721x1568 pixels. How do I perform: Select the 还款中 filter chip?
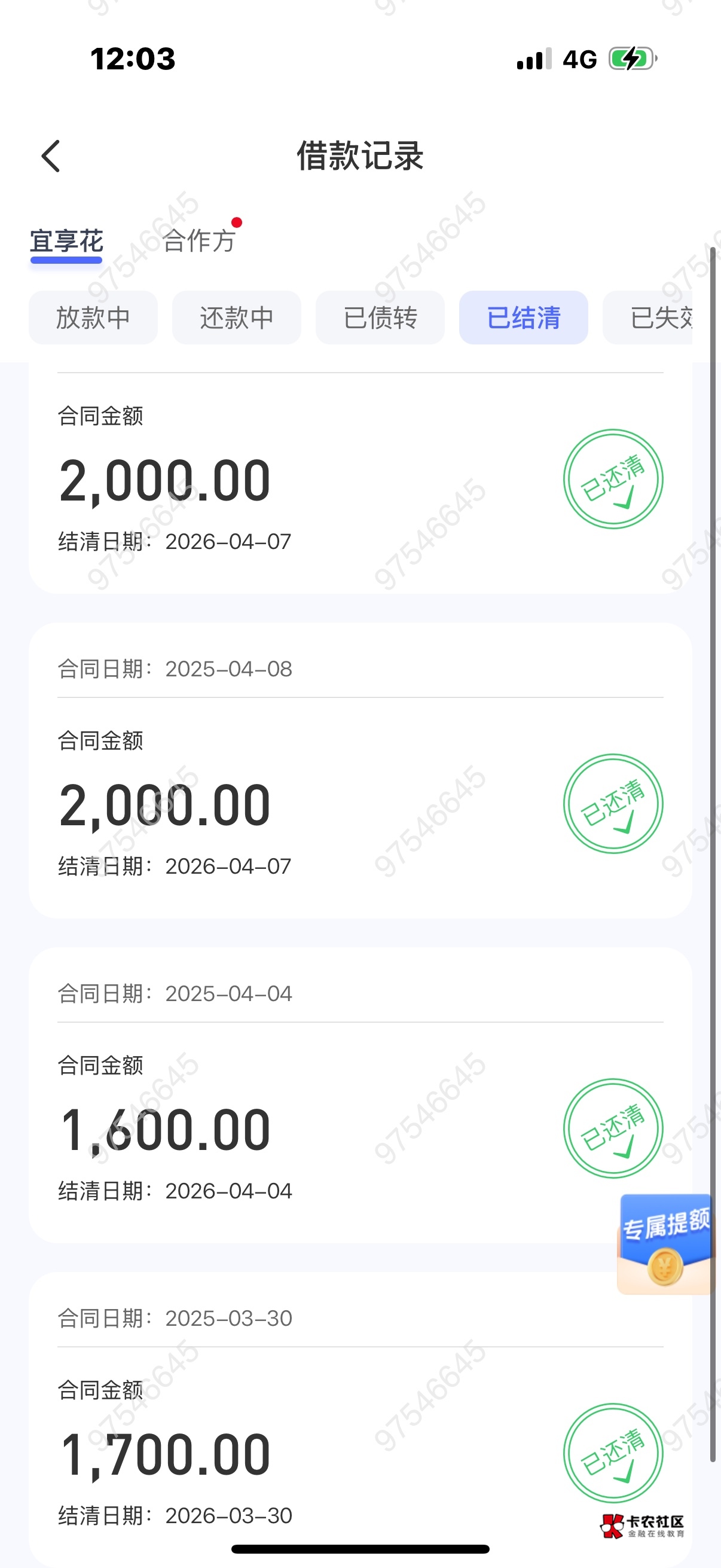(x=237, y=318)
